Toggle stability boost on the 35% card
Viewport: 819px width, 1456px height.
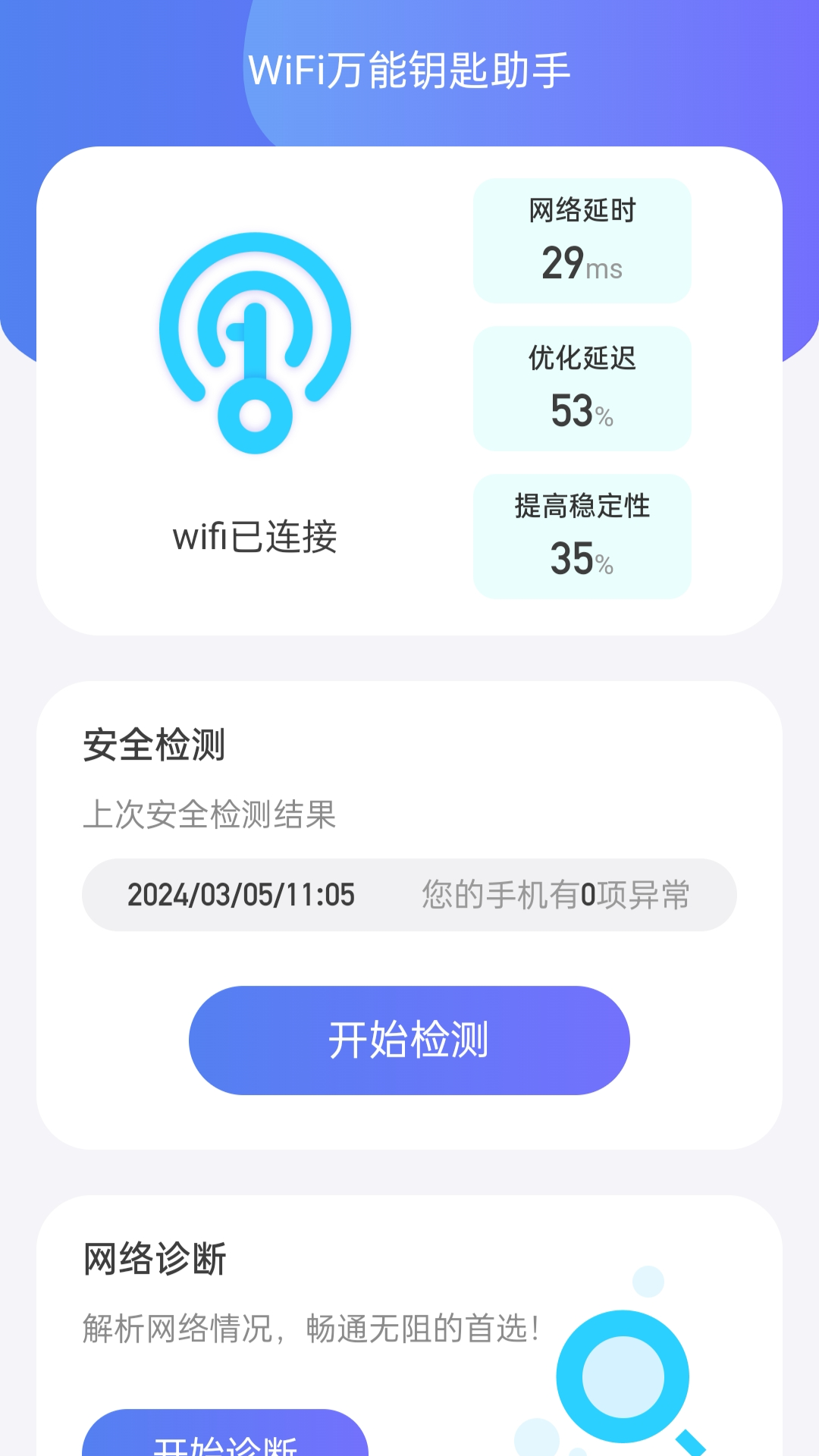tap(581, 534)
